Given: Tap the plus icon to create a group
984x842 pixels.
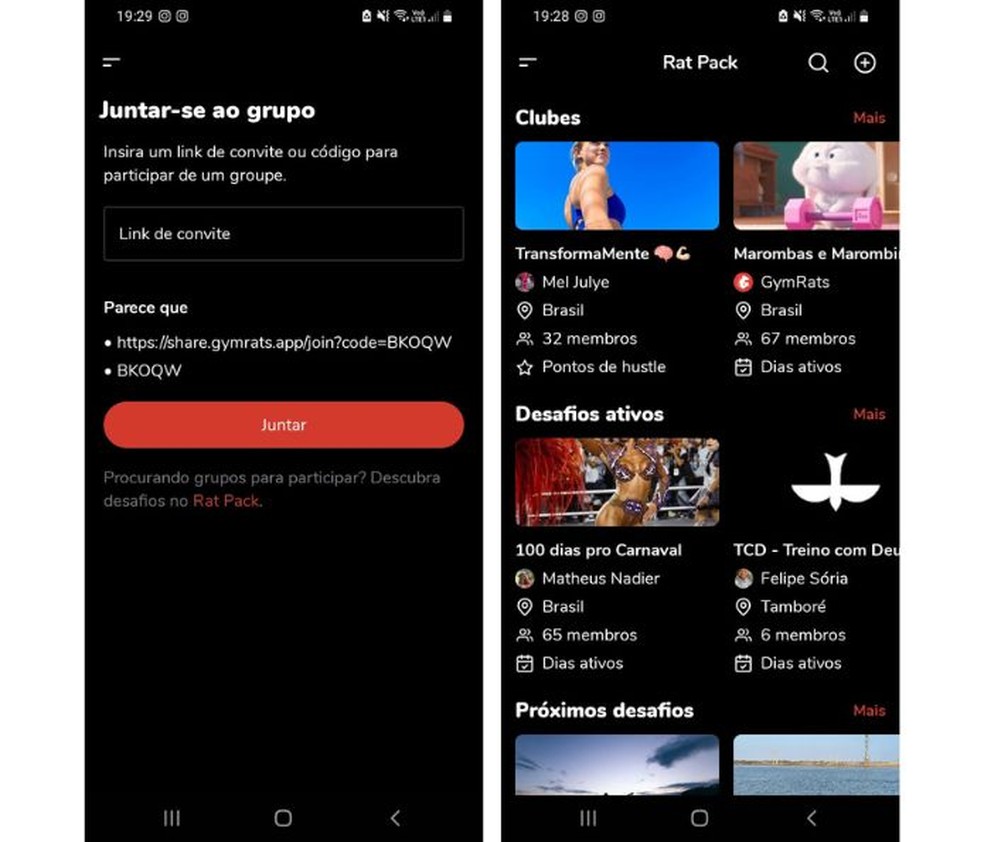Looking at the screenshot, I should click(x=864, y=63).
